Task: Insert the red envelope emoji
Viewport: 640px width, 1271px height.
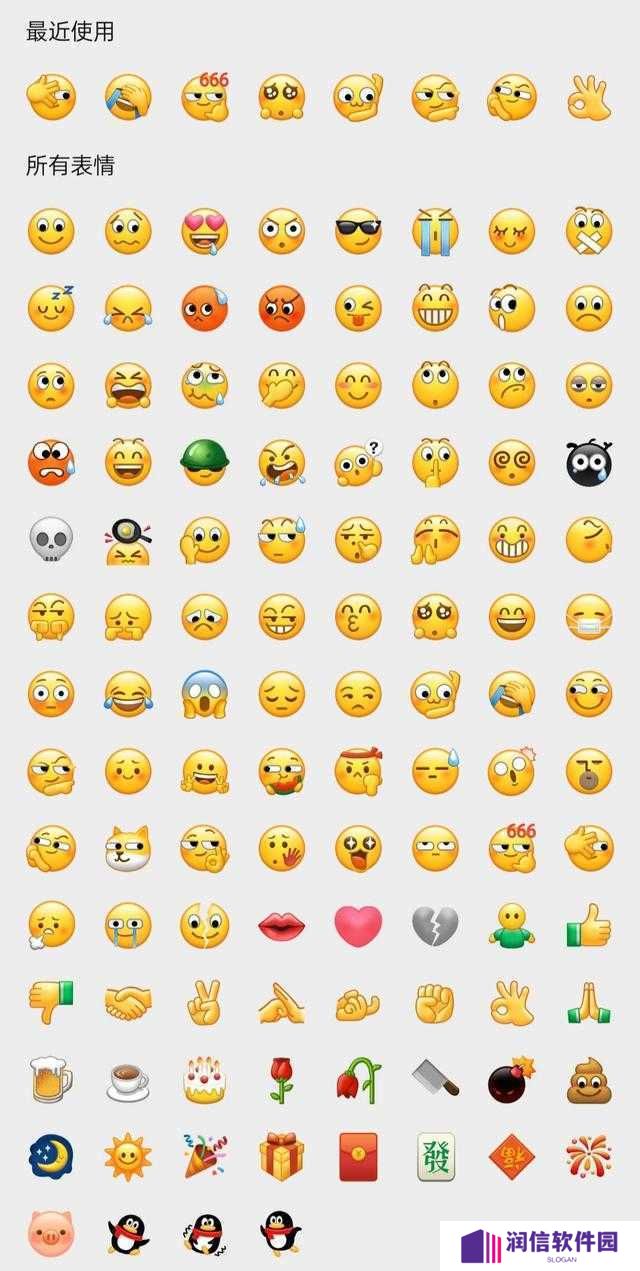Action: click(358, 1157)
